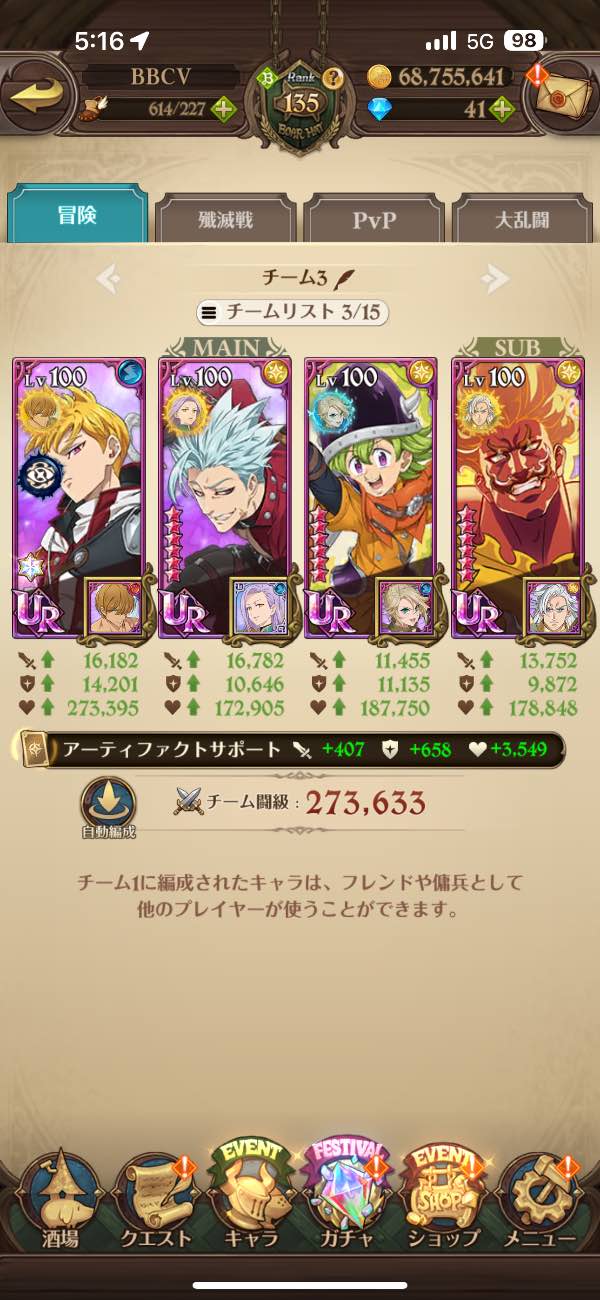This screenshot has width=600, height=1300.
Task: Select the 冒険 tab
Action: (77, 214)
